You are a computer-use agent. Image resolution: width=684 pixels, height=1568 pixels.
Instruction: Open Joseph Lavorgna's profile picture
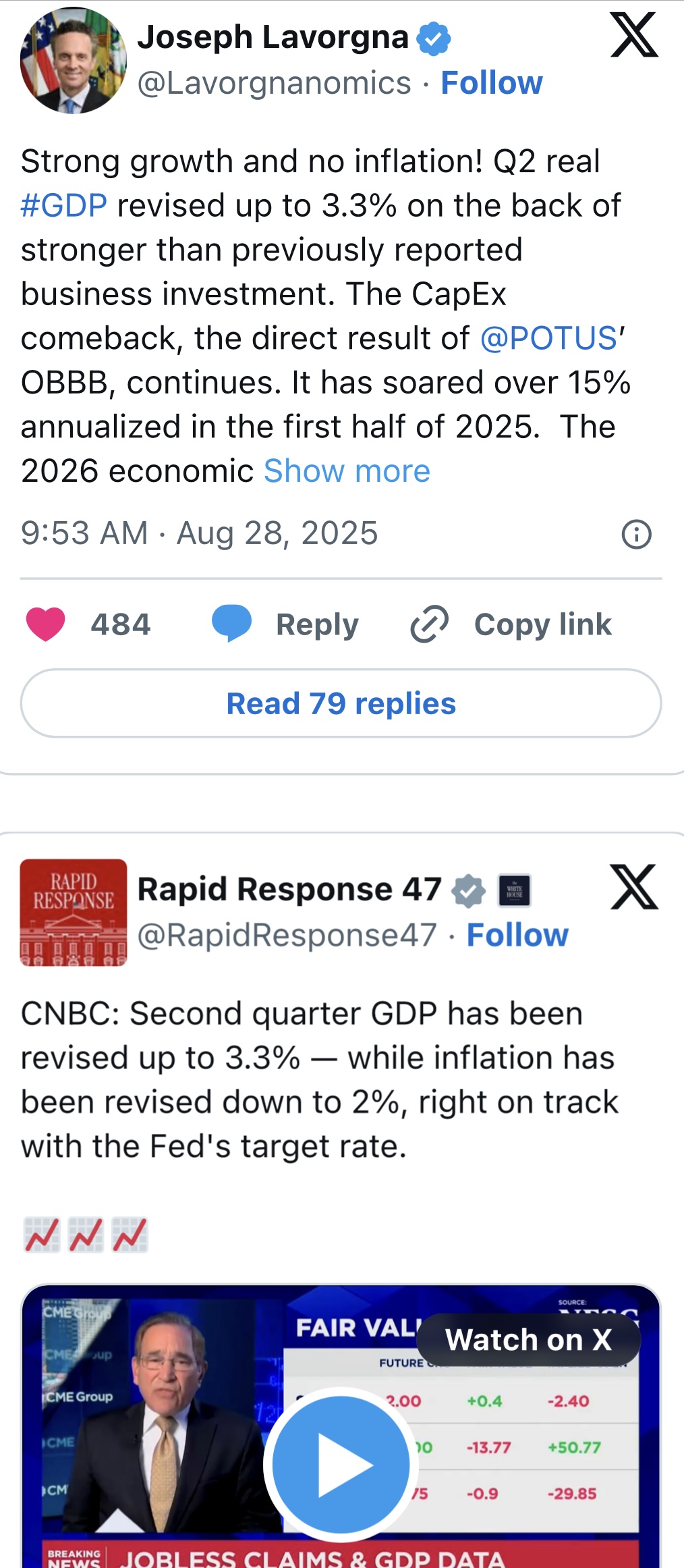[x=74, y=60]
